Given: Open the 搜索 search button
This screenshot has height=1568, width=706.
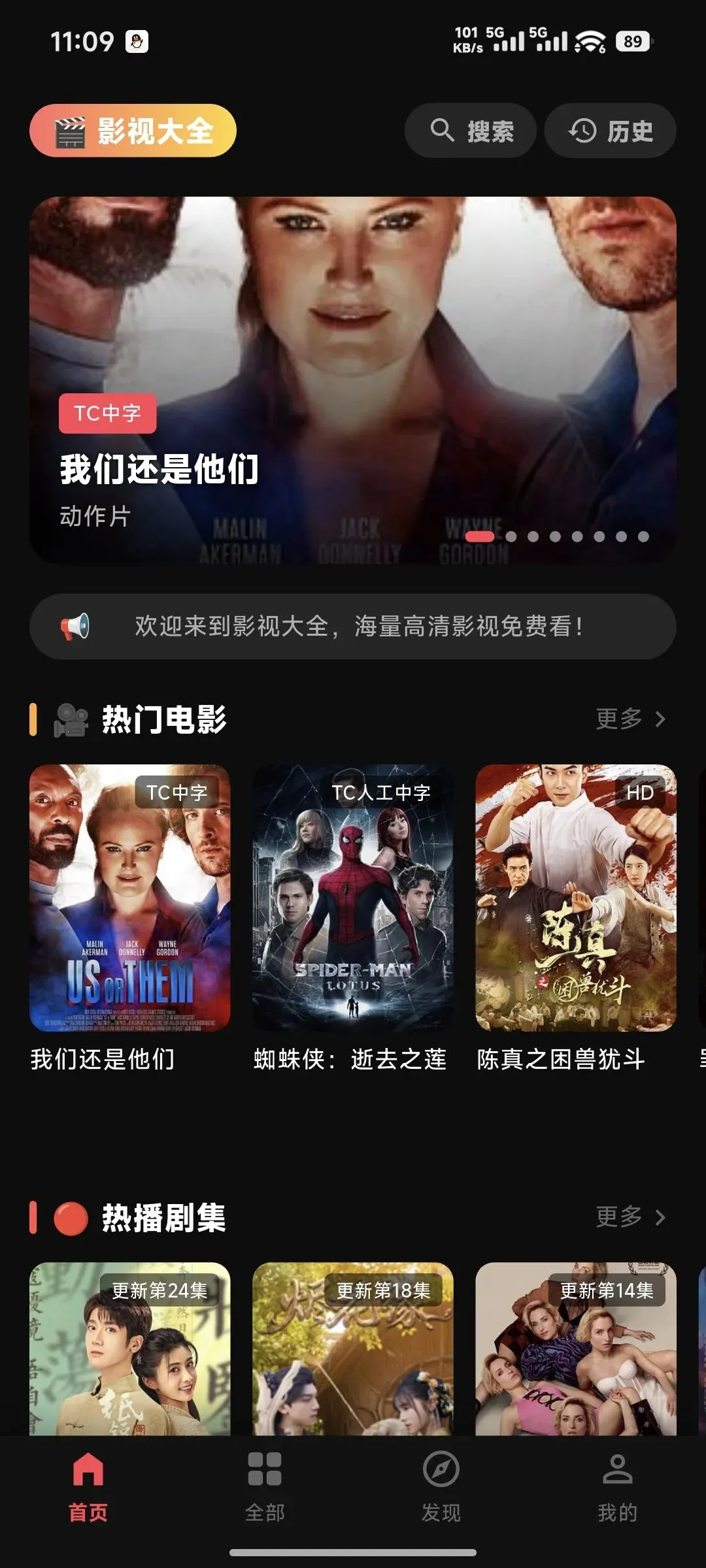Looking at the screenshot, I should pos(471,131).
